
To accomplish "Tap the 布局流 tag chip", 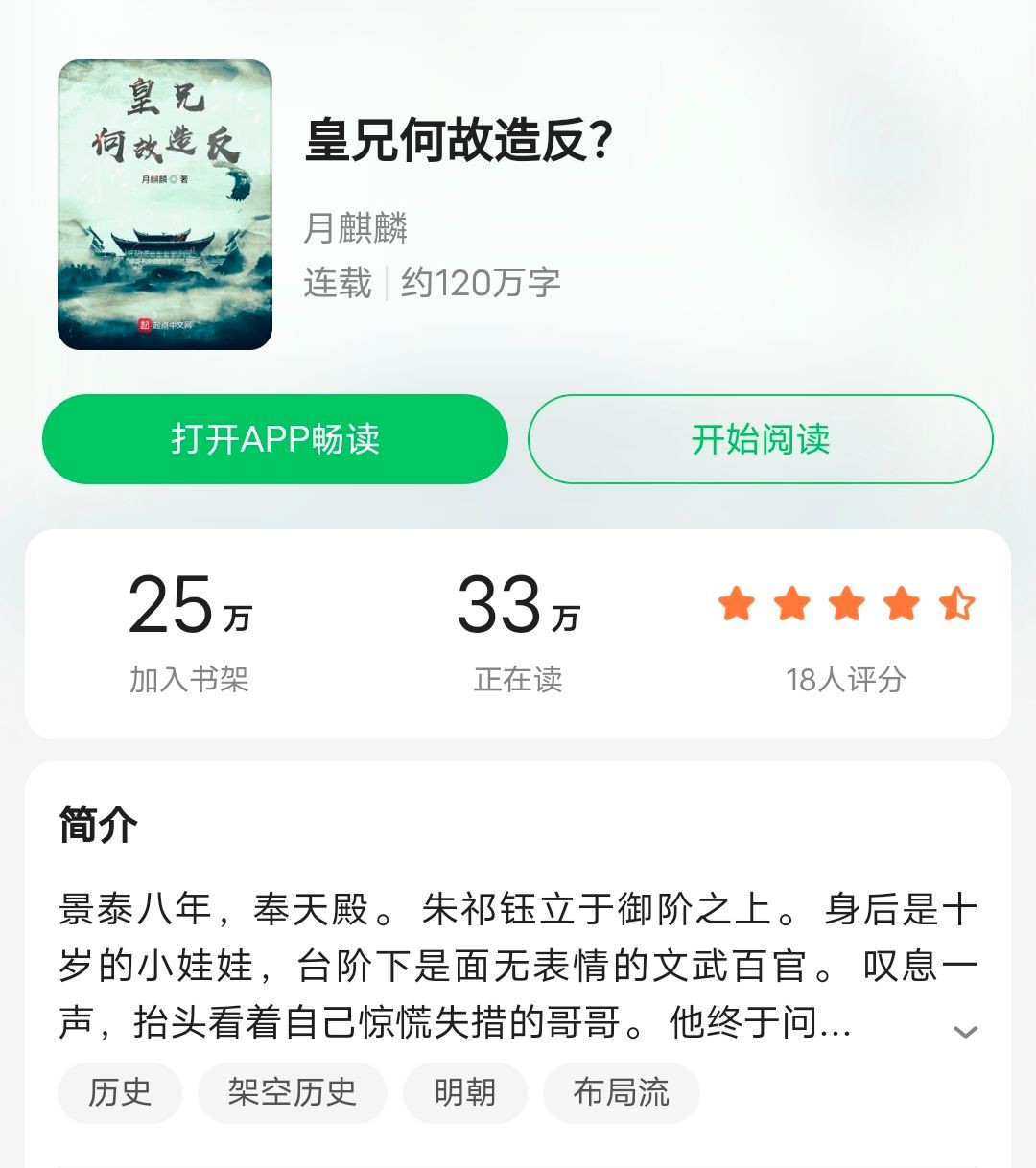I will [x=621, y=1092].
